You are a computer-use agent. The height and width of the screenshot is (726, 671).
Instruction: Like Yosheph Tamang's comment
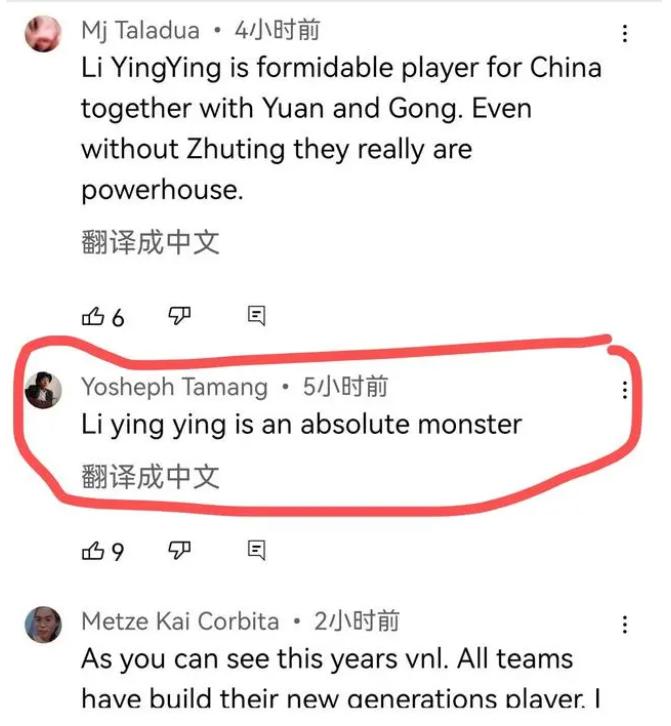(x=93, y=550)
